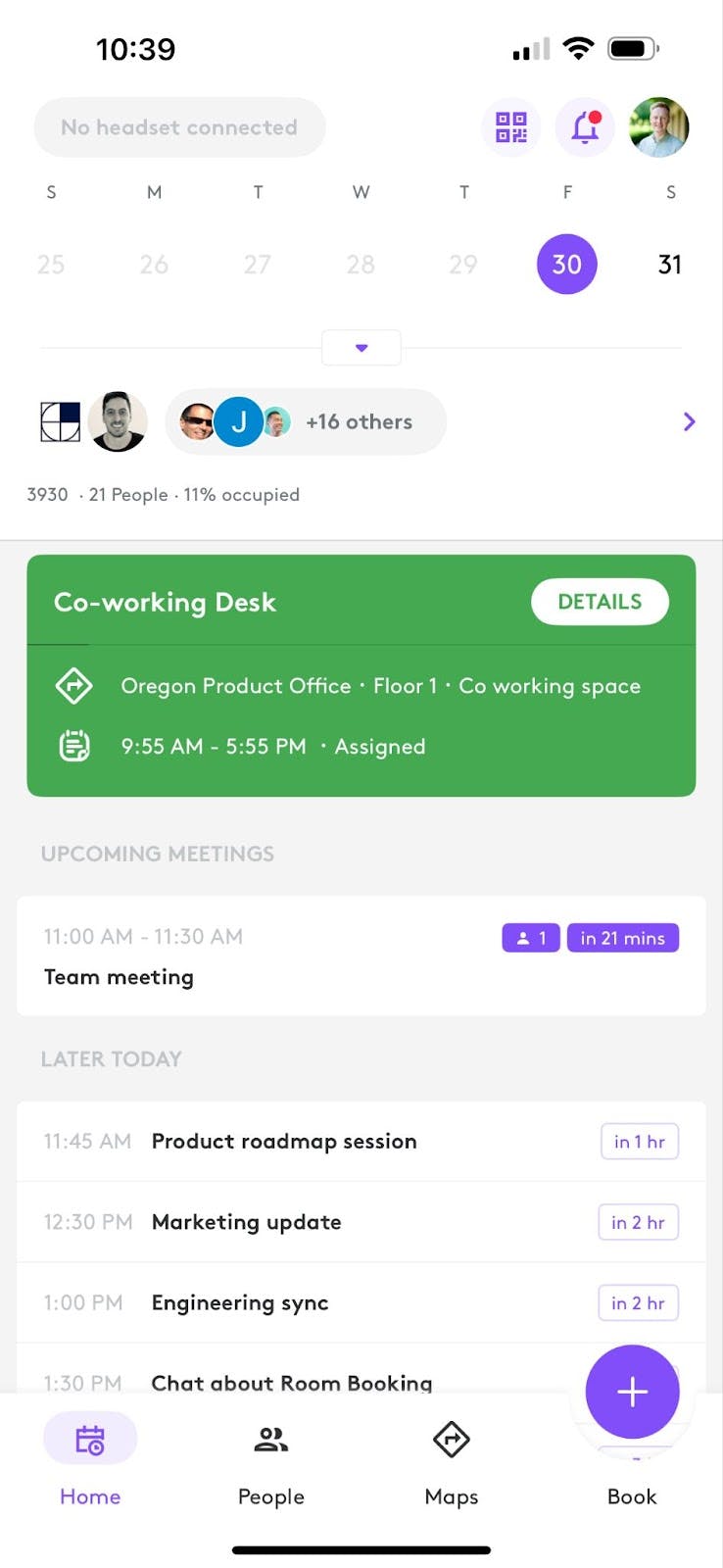The width and height of the screenshot is (723, 1568).
Task: Tap the chevron to view people in office
Action: [689, 421]
